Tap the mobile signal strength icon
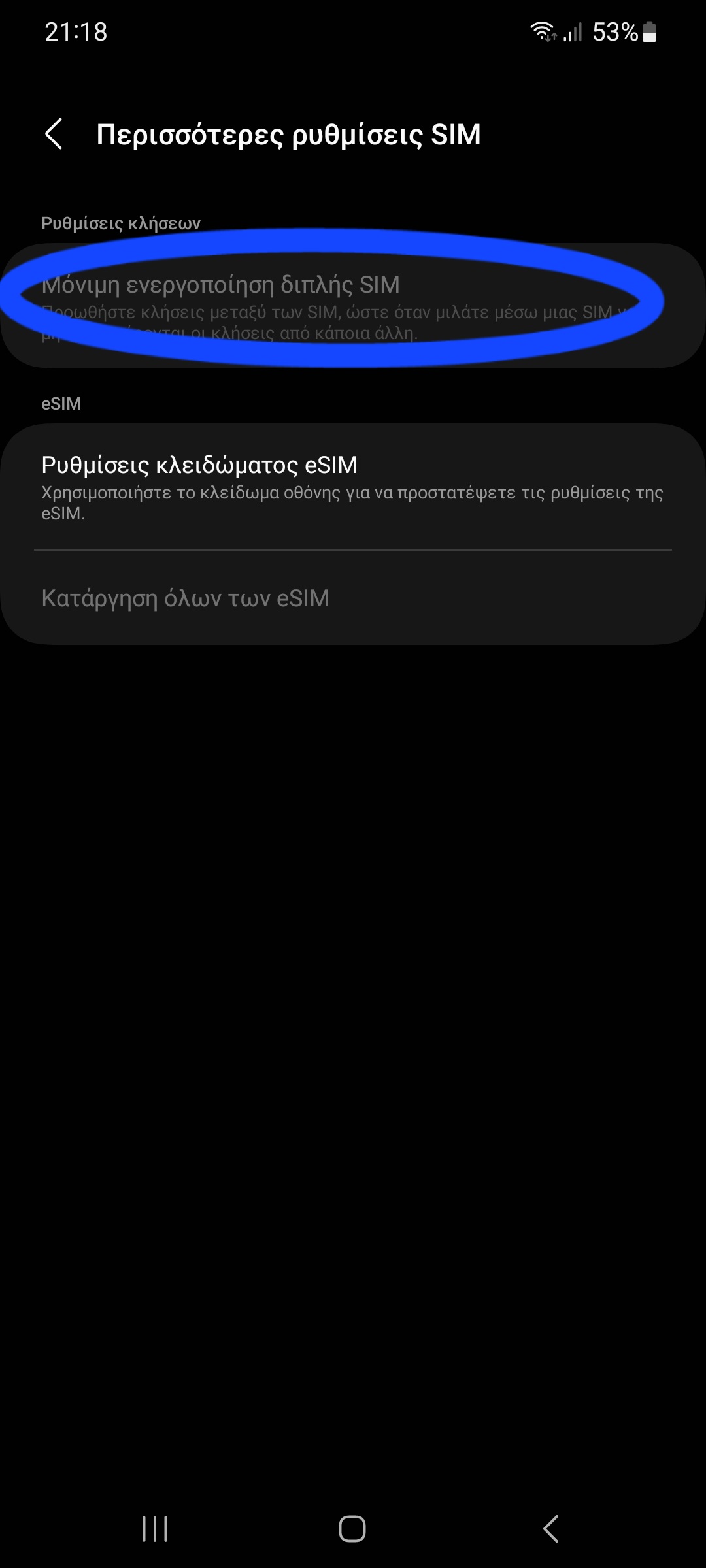 (572, 33)
